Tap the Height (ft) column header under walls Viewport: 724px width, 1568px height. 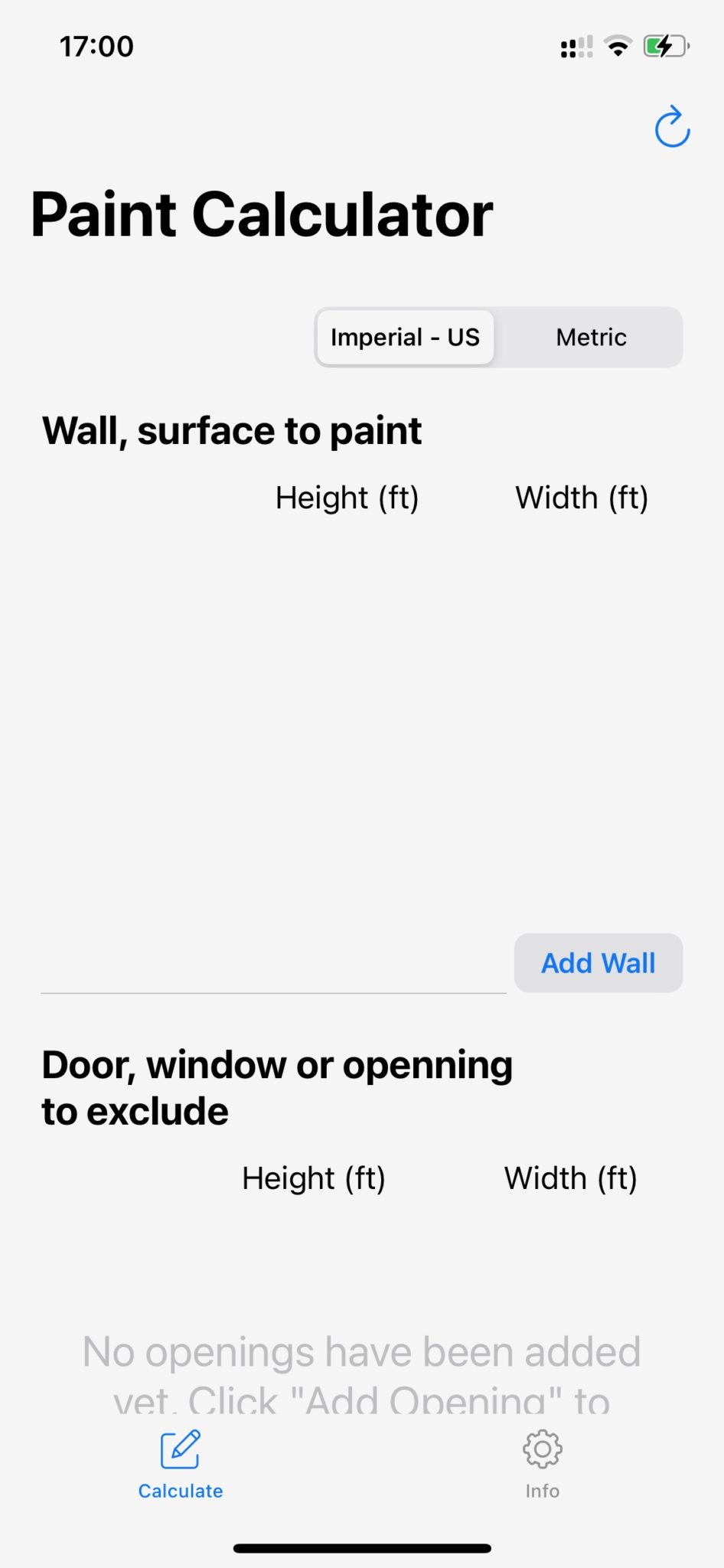(347, 497)
